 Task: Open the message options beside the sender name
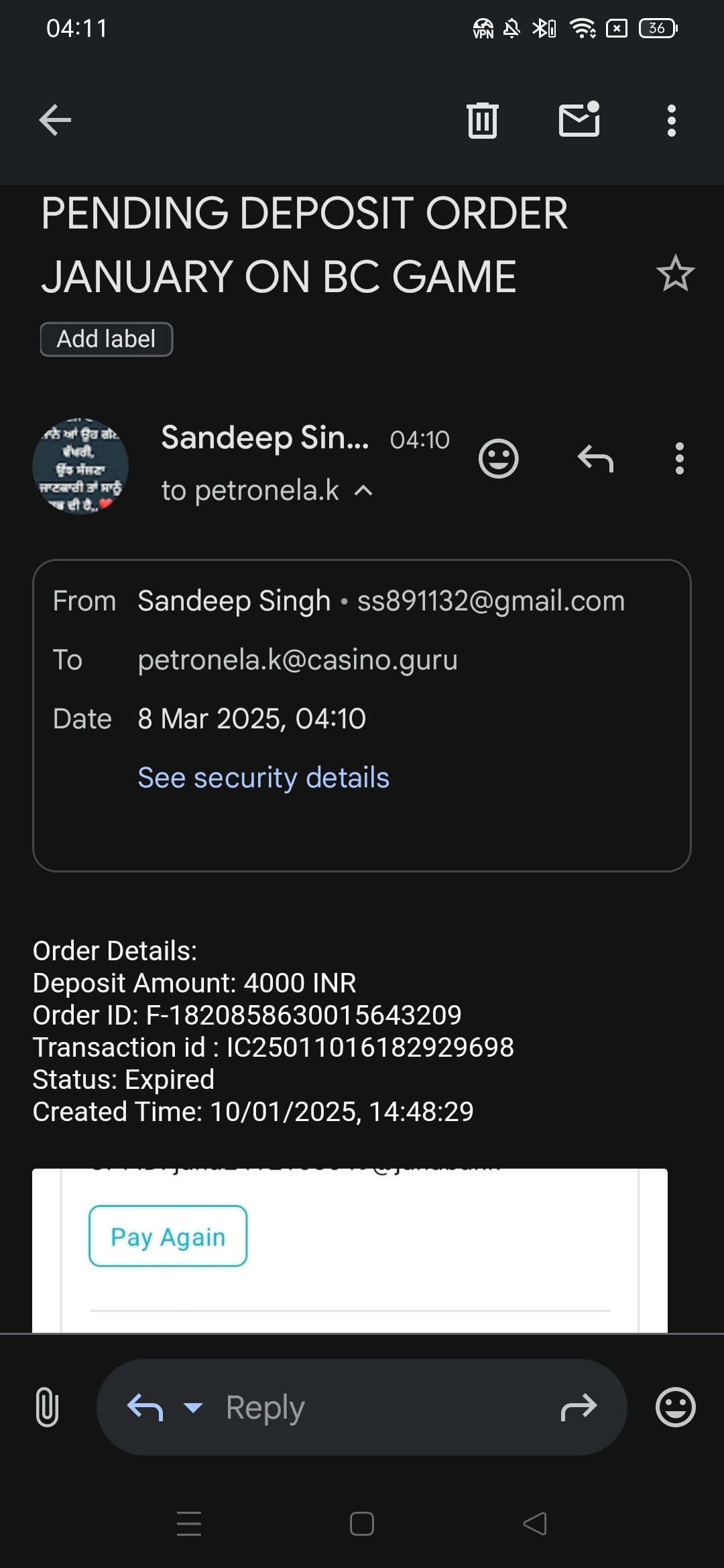(679, 459)
